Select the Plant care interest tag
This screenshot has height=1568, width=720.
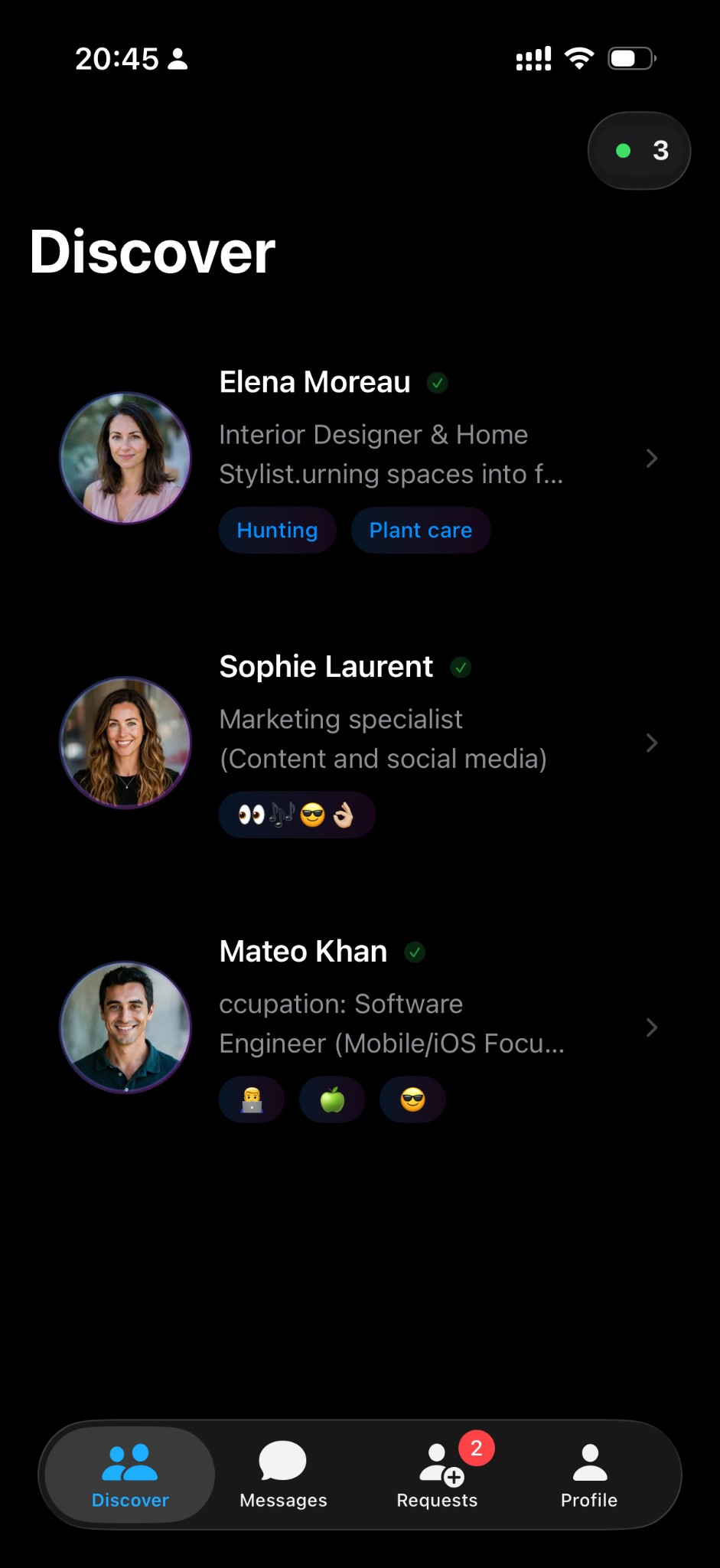(421, 530)
